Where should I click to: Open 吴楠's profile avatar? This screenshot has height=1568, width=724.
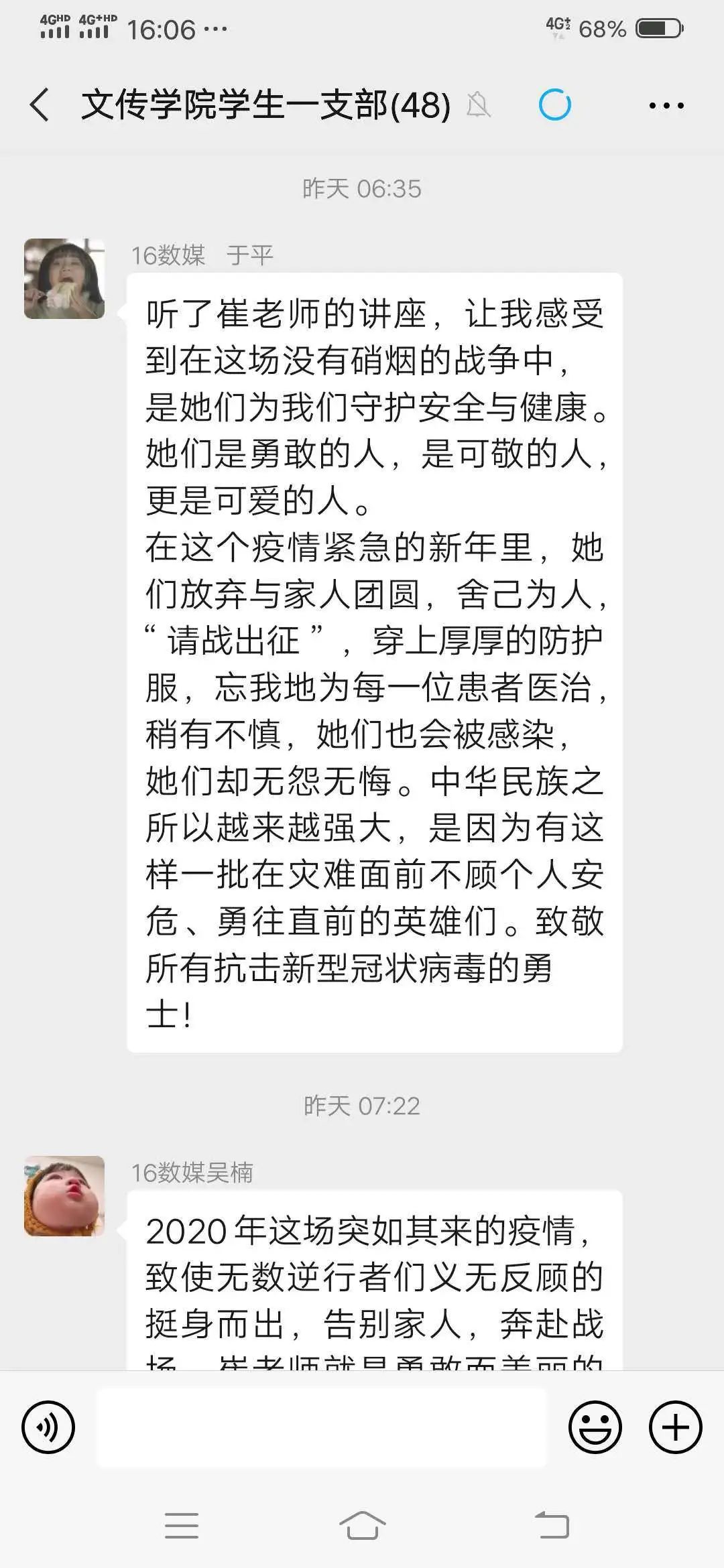(64, 1195)
